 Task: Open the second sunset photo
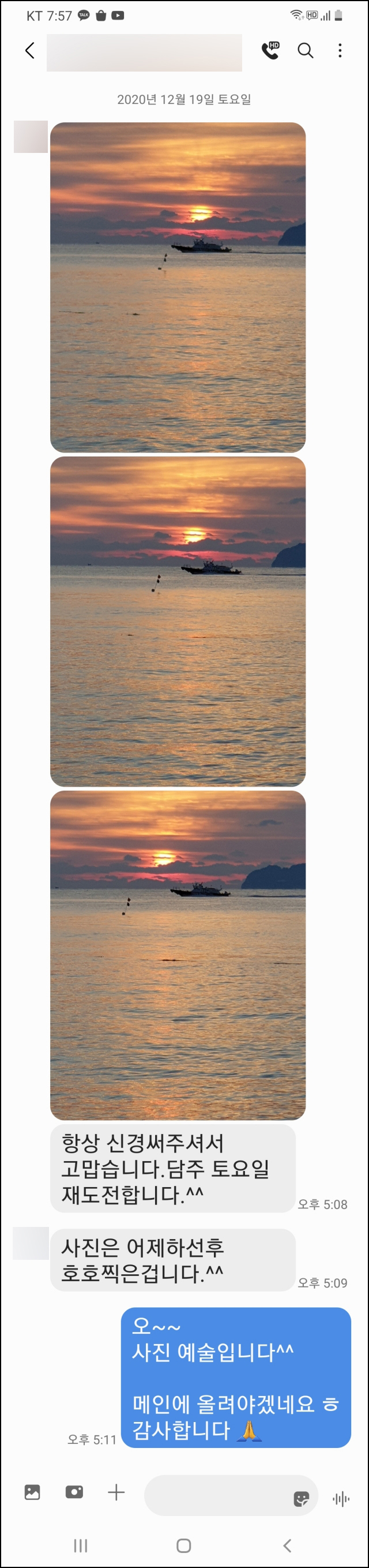click(178, 621)
